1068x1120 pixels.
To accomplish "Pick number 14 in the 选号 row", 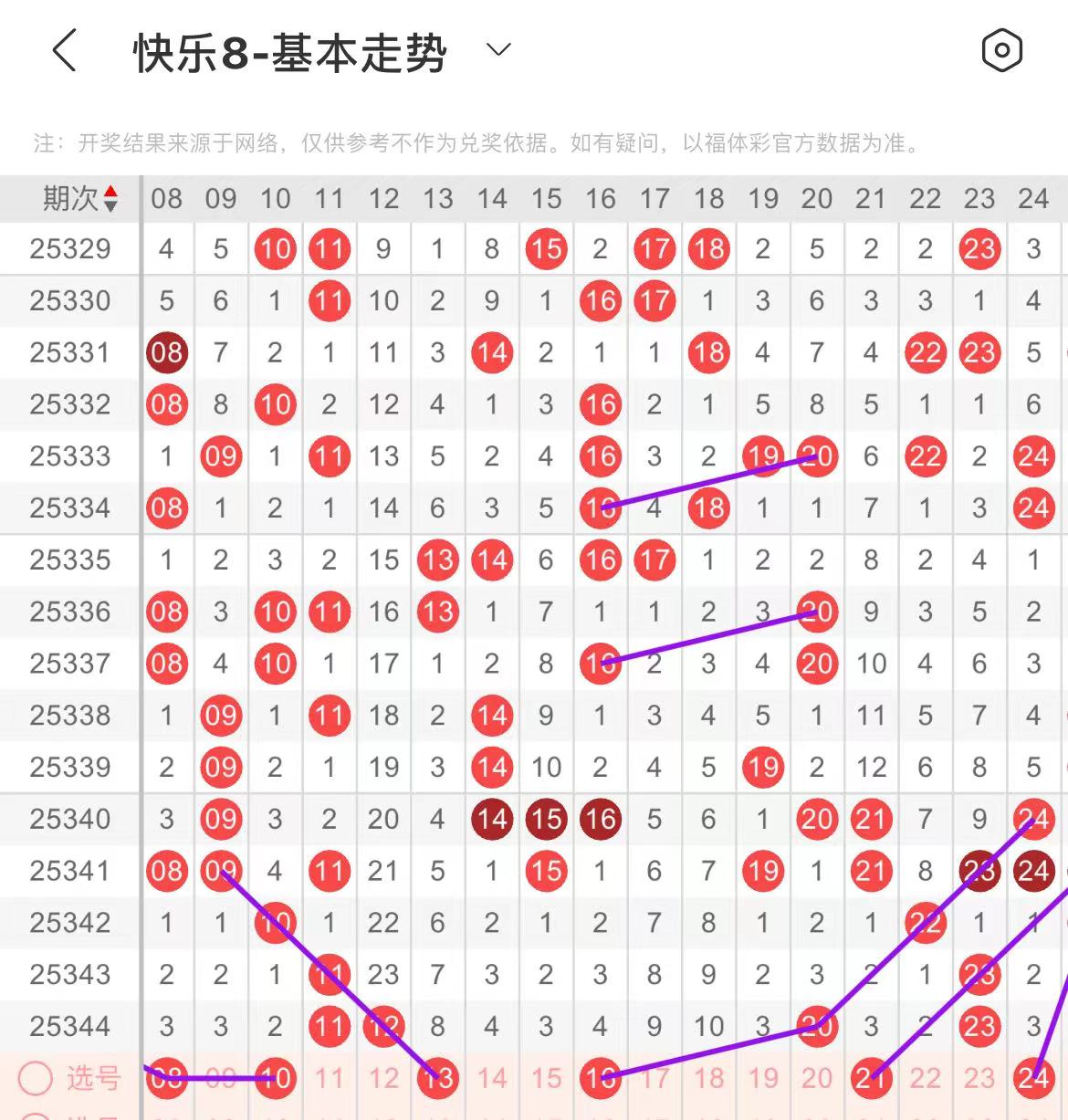I will point(492,1078).
